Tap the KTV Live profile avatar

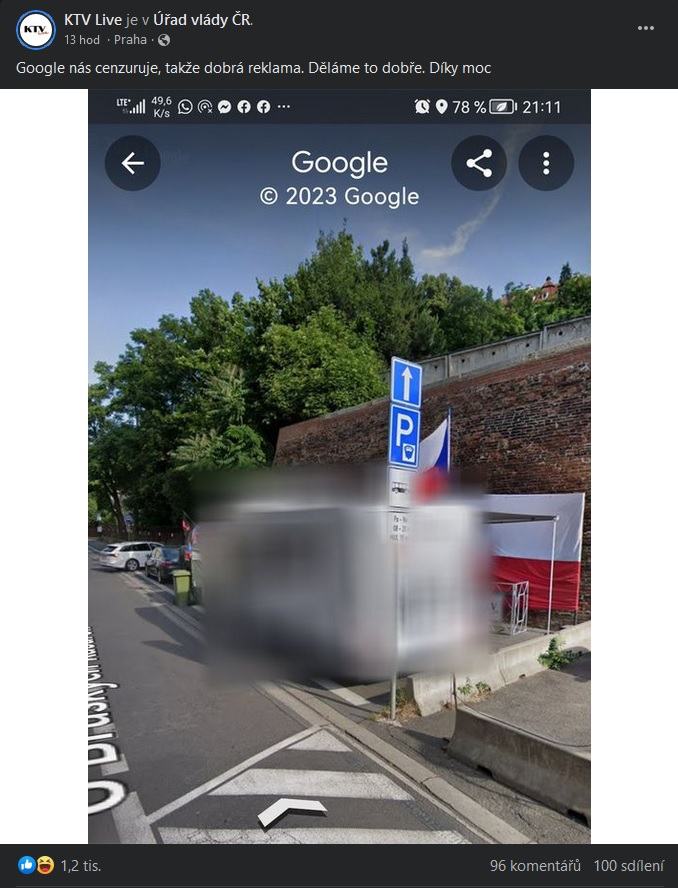pos(36,30)
